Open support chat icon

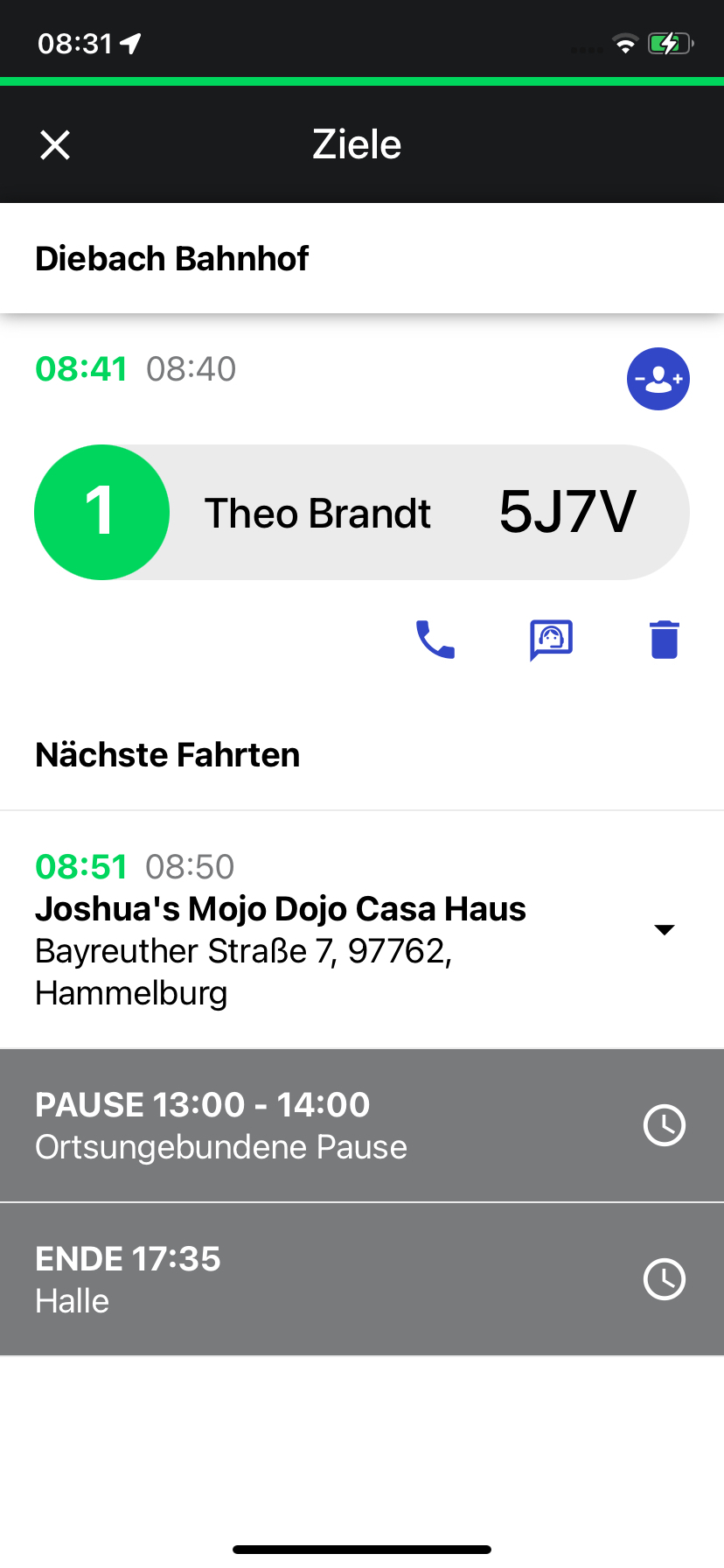coord(551,640)
